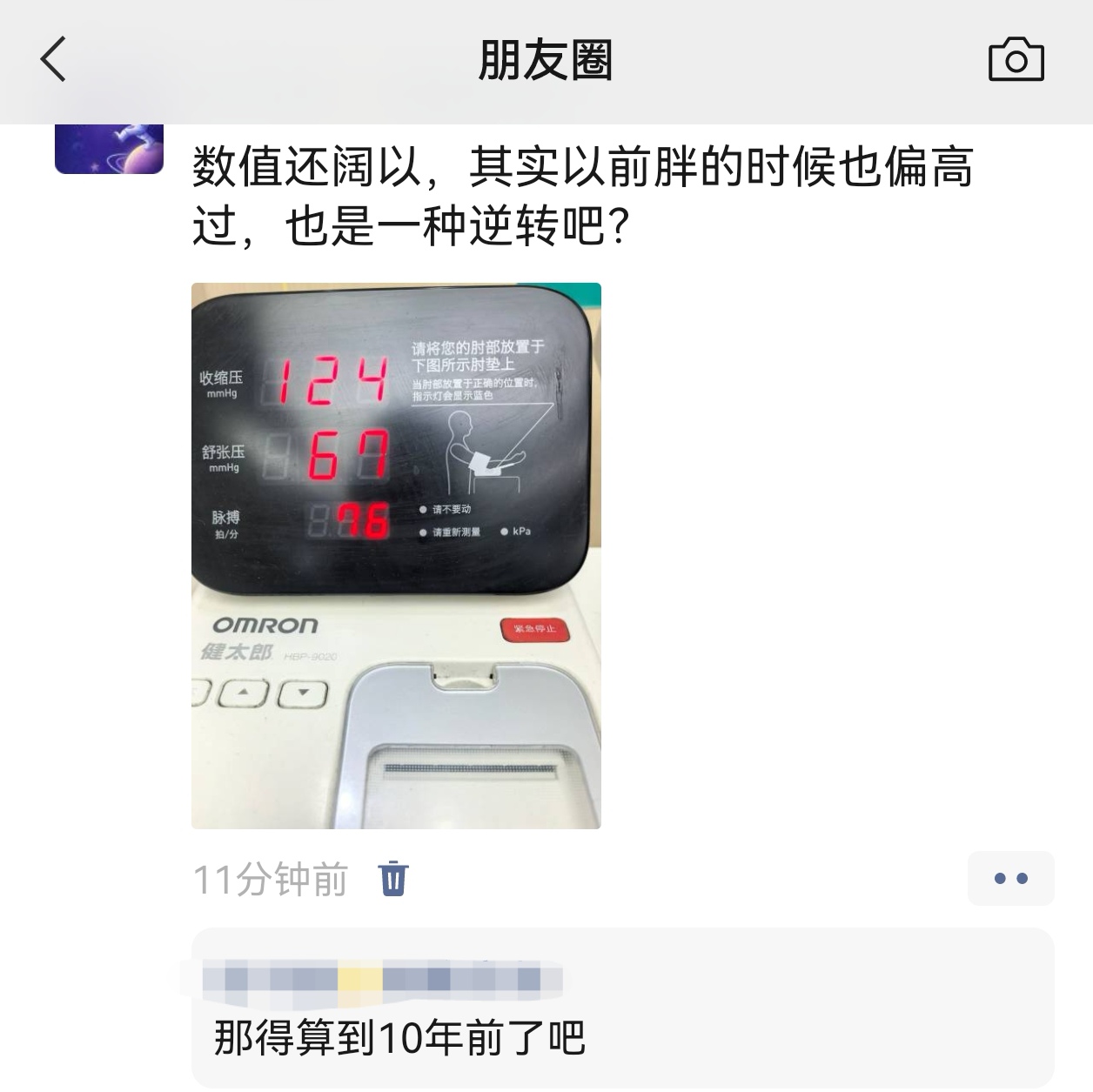The width and height of the screenshot is (1093, 1092).
Task: Delete this moment with the trash icon
Action: (393, 878)
